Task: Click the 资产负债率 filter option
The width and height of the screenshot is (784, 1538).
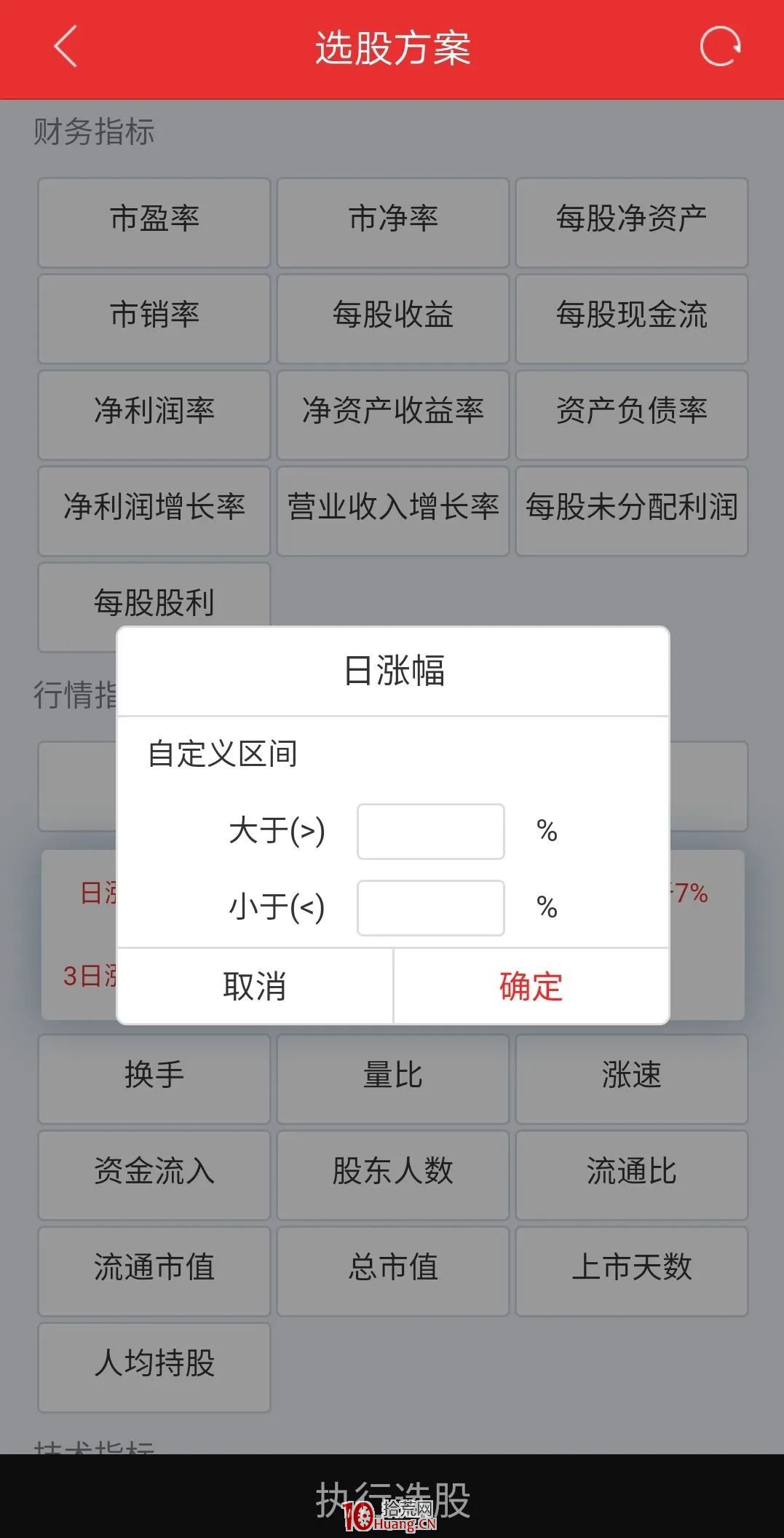Action: [x=630, y=414]
